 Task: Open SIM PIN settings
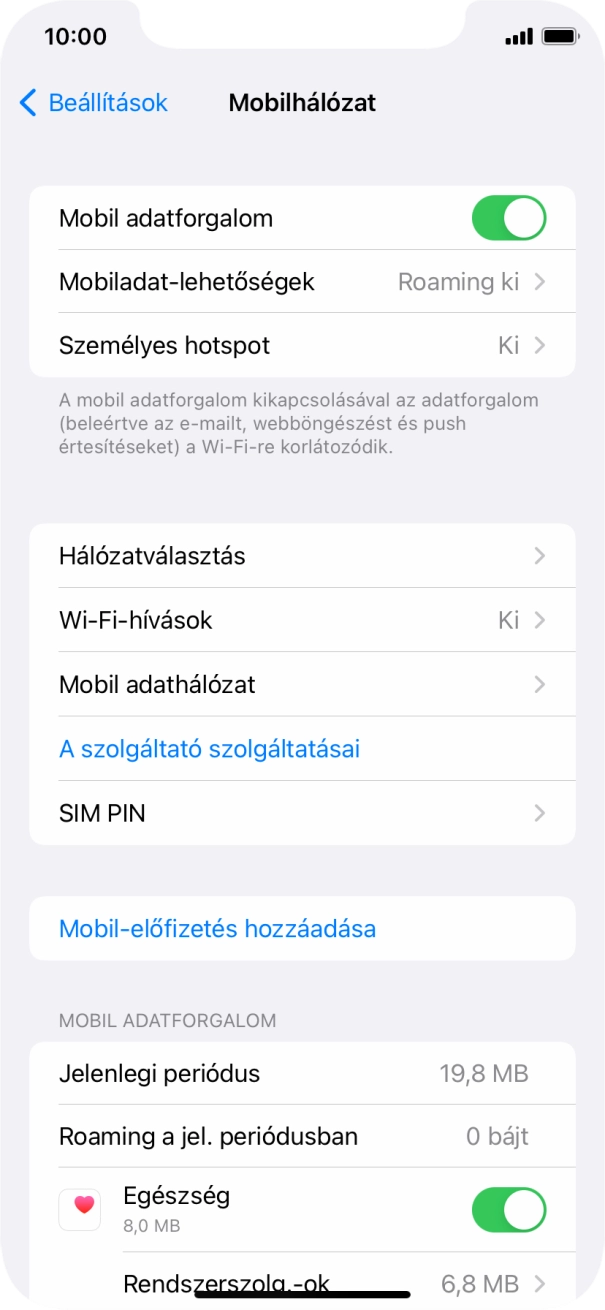pyautogui.click(x=302, y=813)
